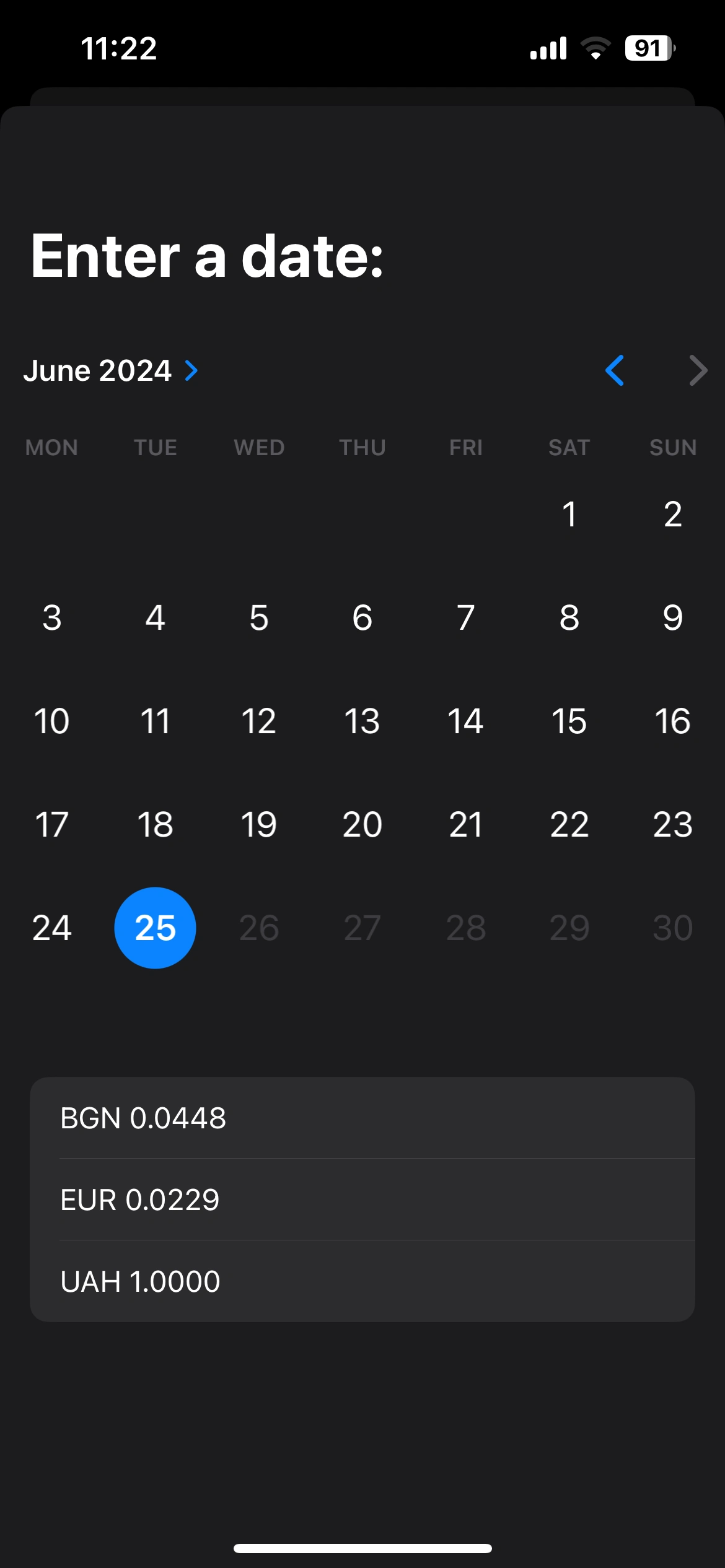The height and width of the screenshot is (1568, 725).
Task: Expand the June 2024 month picker
Action: click(x=111, y=370)
